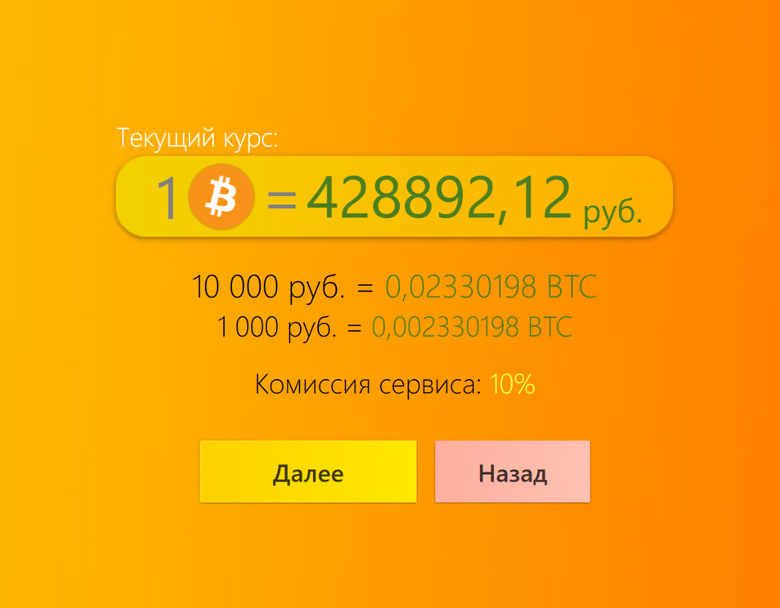This screenshot has width=780, height=608.
Task: Tap the Далее button to continue
Action: [308, 472]
